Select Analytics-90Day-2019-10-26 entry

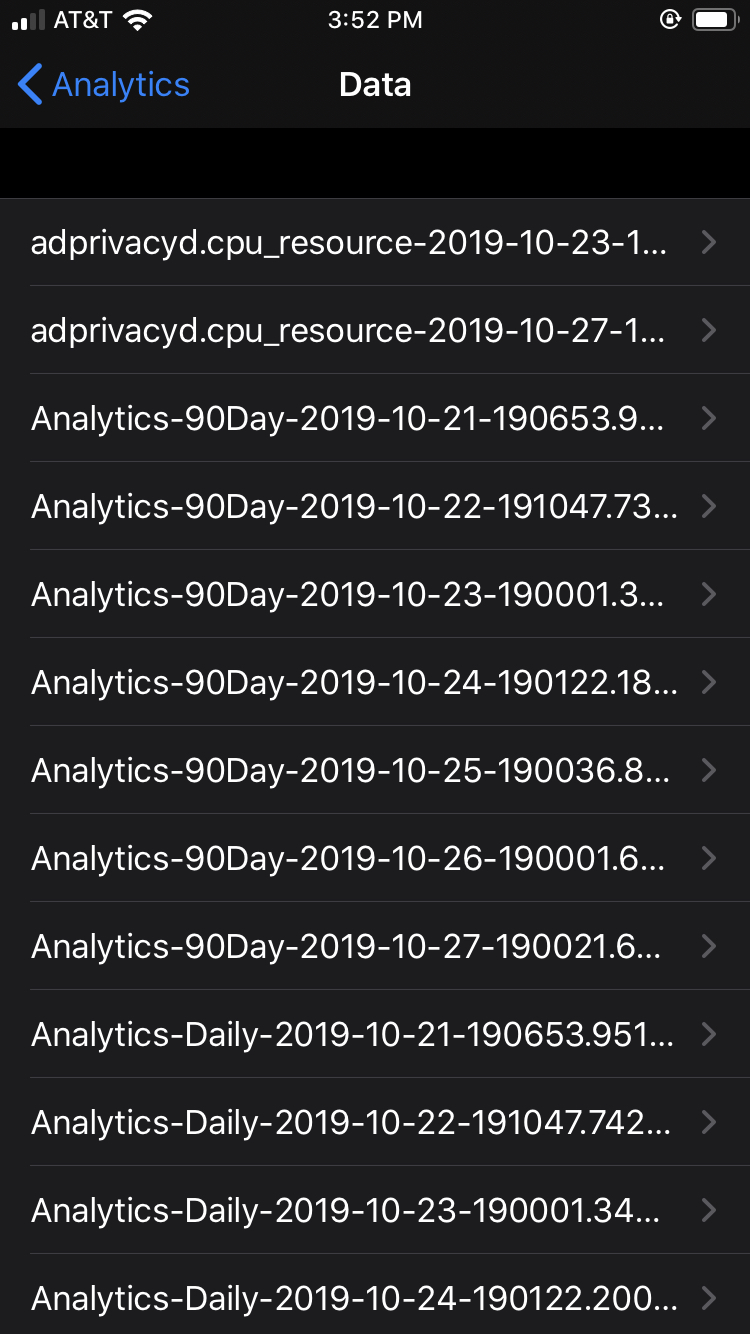[x=374, y=859]
